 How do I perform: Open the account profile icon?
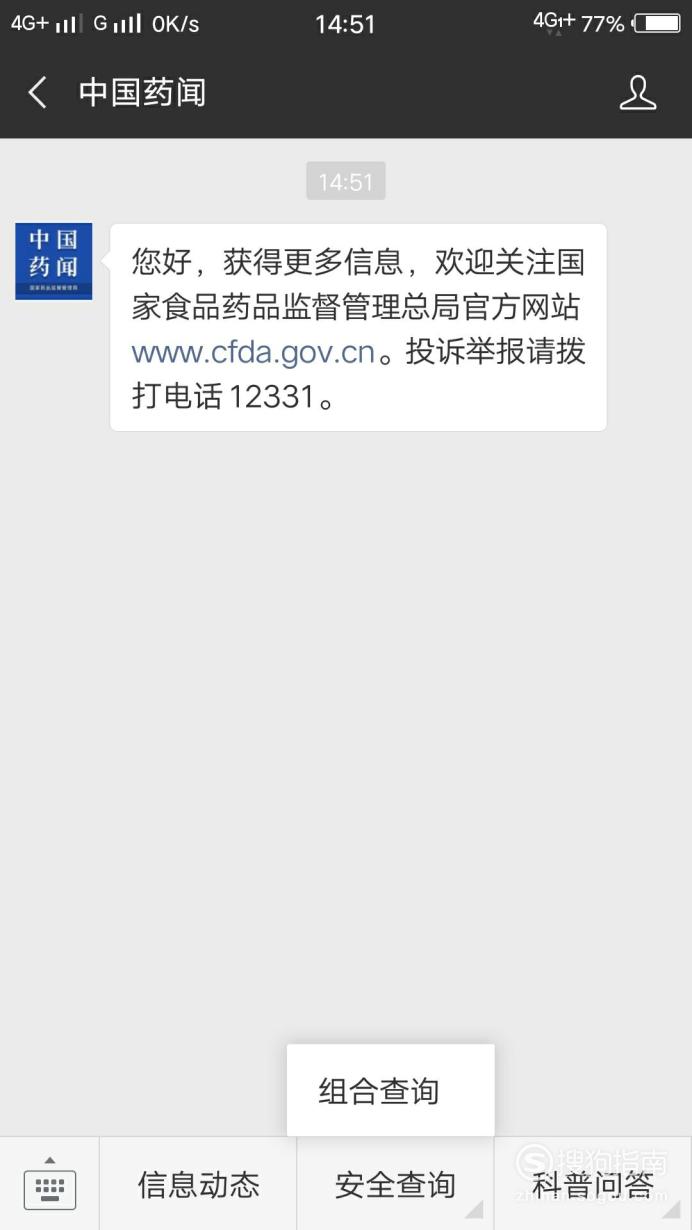637,93
